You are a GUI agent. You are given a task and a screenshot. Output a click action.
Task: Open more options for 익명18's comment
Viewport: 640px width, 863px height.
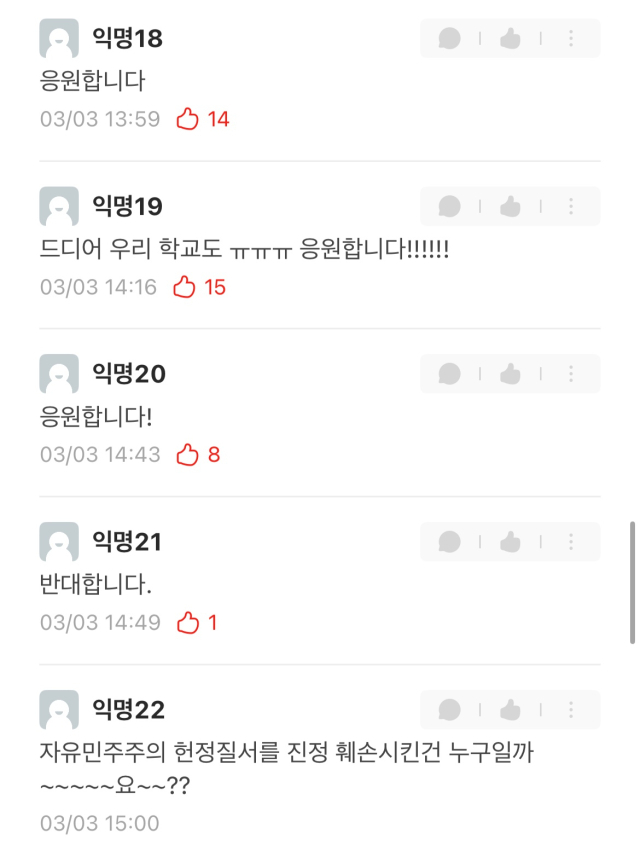tap(571, 39)
